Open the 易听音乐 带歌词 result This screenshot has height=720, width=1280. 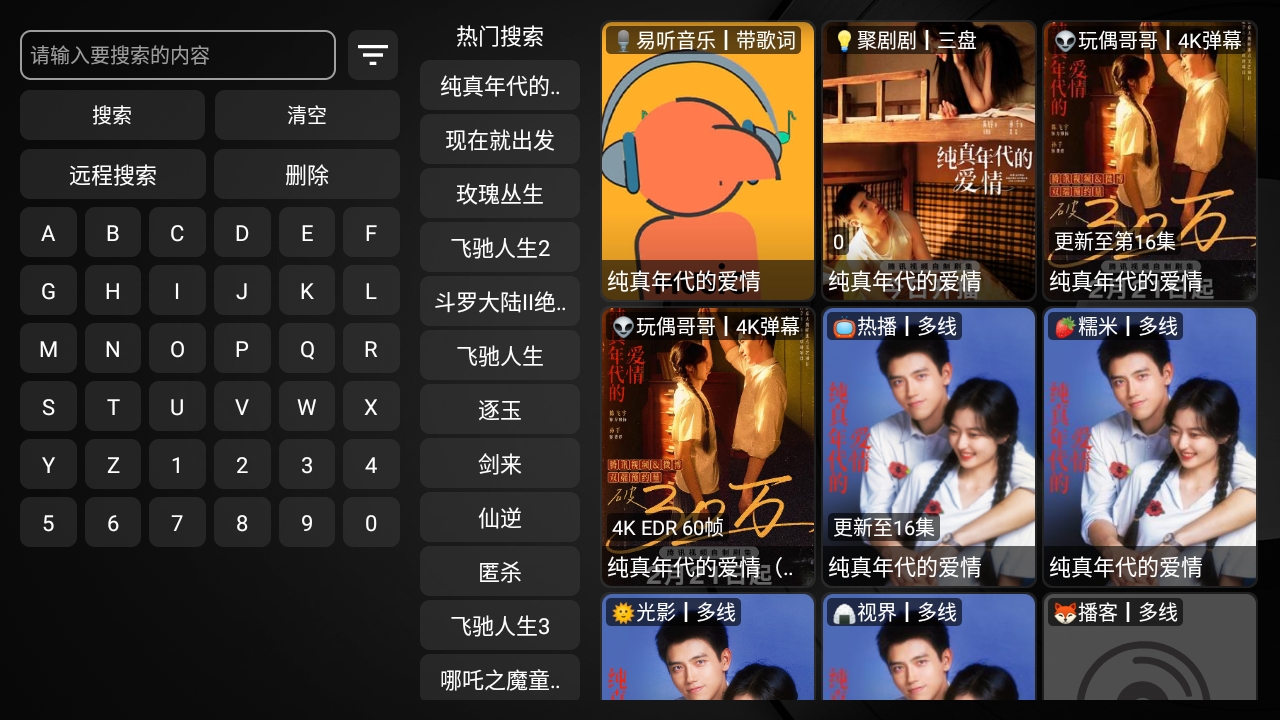(x=708, y=161)
